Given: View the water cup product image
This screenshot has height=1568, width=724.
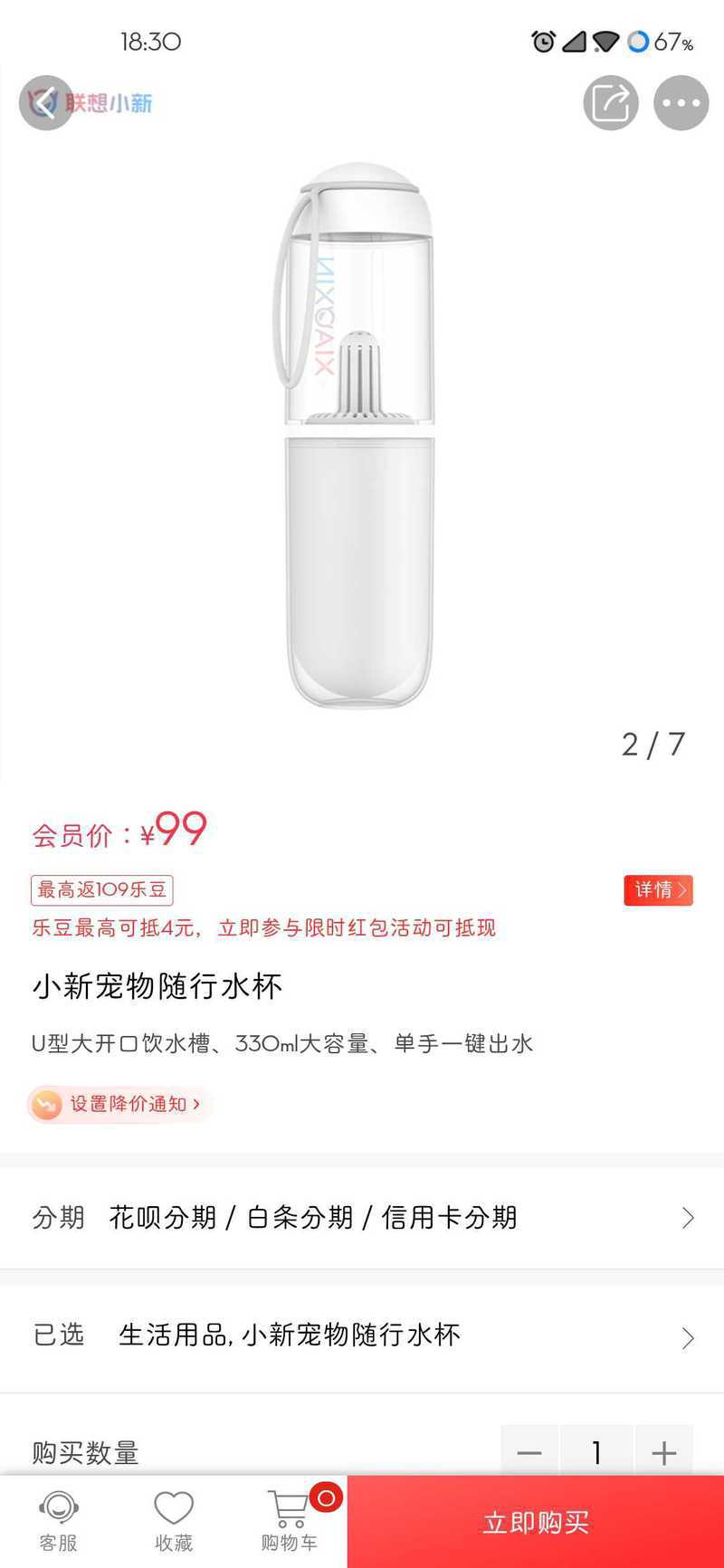Looking at the screenshot, I should pyautogui.click(x=358, y=434).
